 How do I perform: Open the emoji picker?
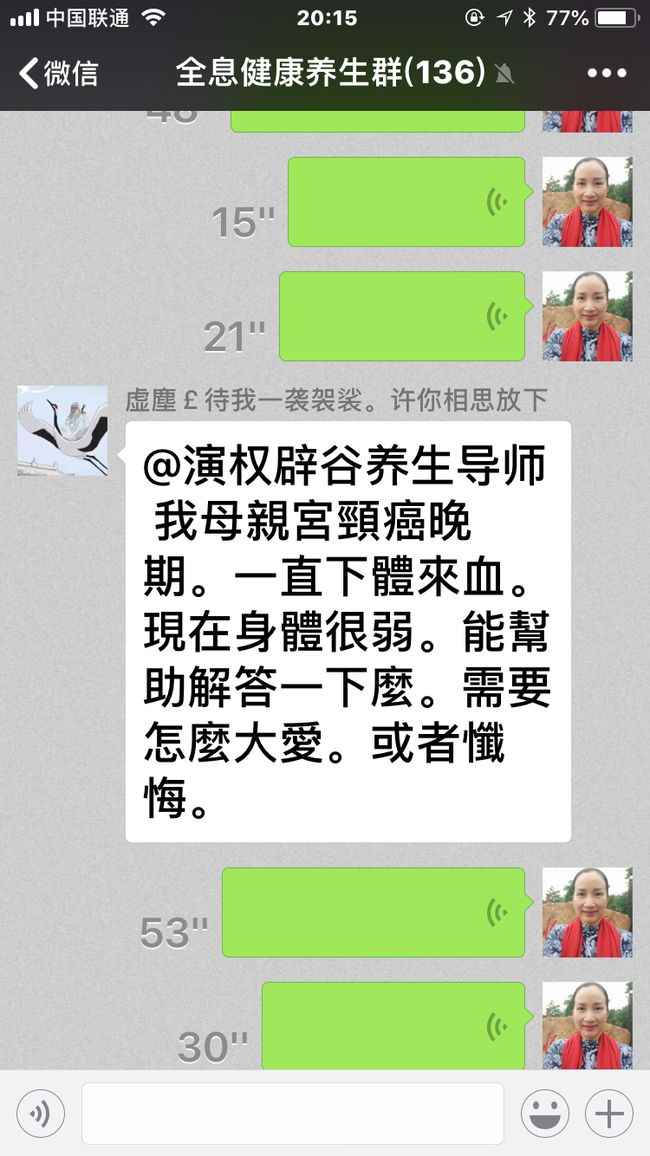click(545, 1114)
